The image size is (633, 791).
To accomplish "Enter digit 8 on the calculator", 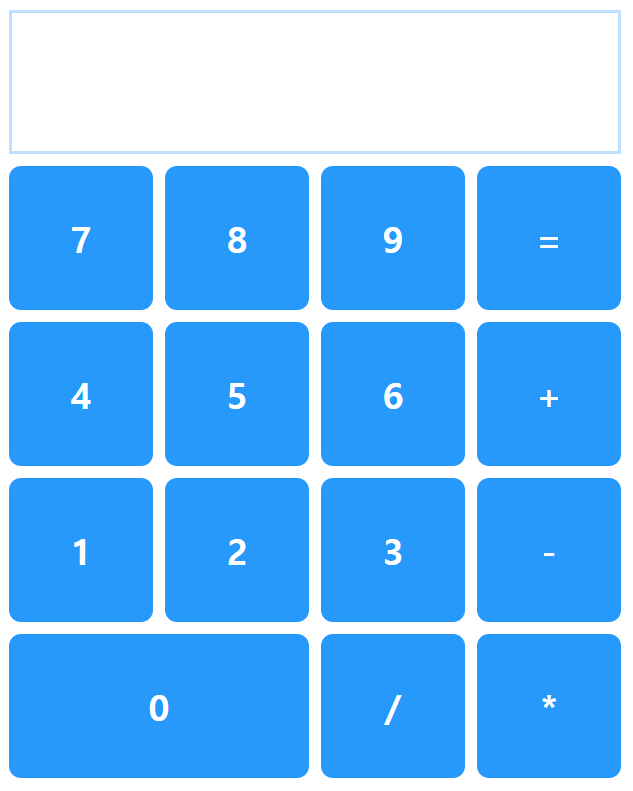I will [x=237, y=238].
